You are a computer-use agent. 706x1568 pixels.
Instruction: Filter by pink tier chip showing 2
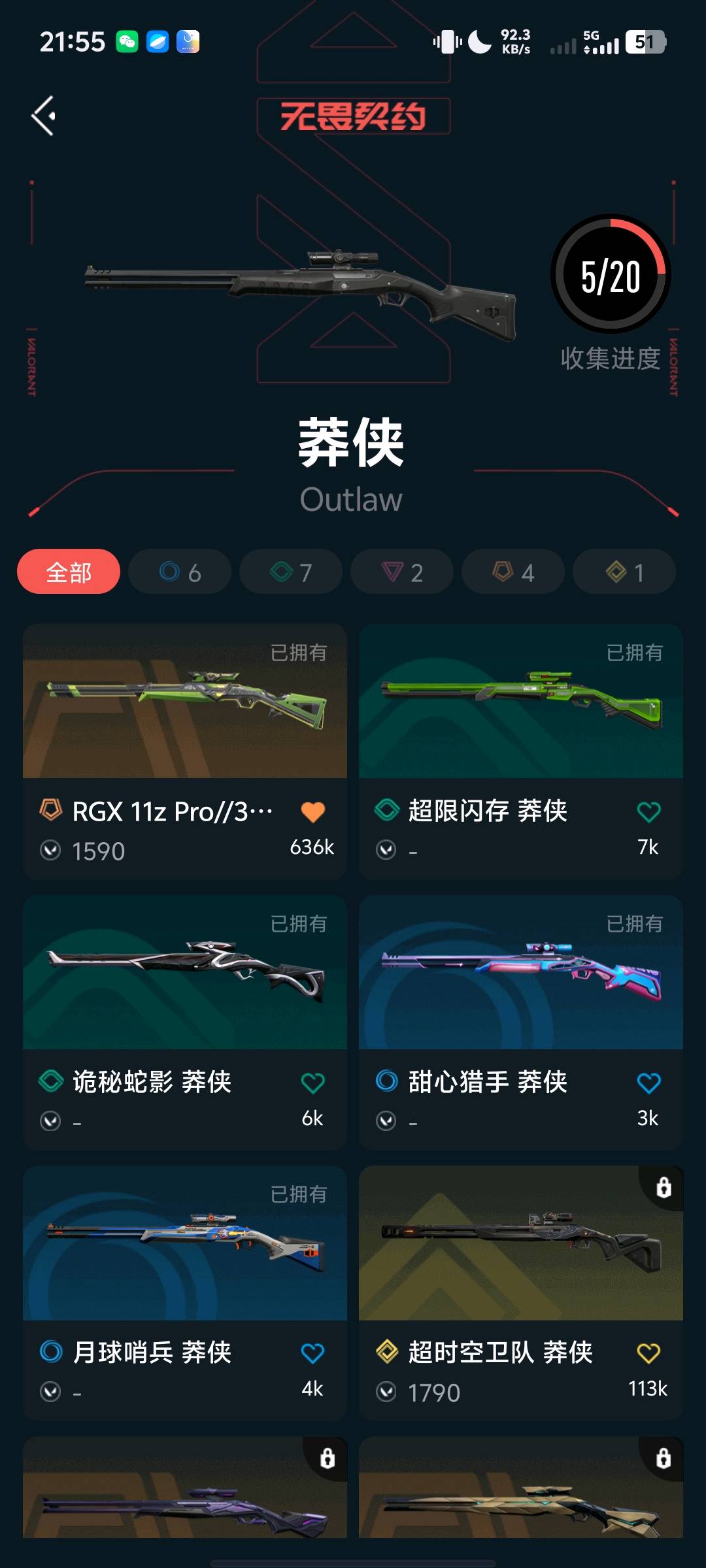point(402,572)
